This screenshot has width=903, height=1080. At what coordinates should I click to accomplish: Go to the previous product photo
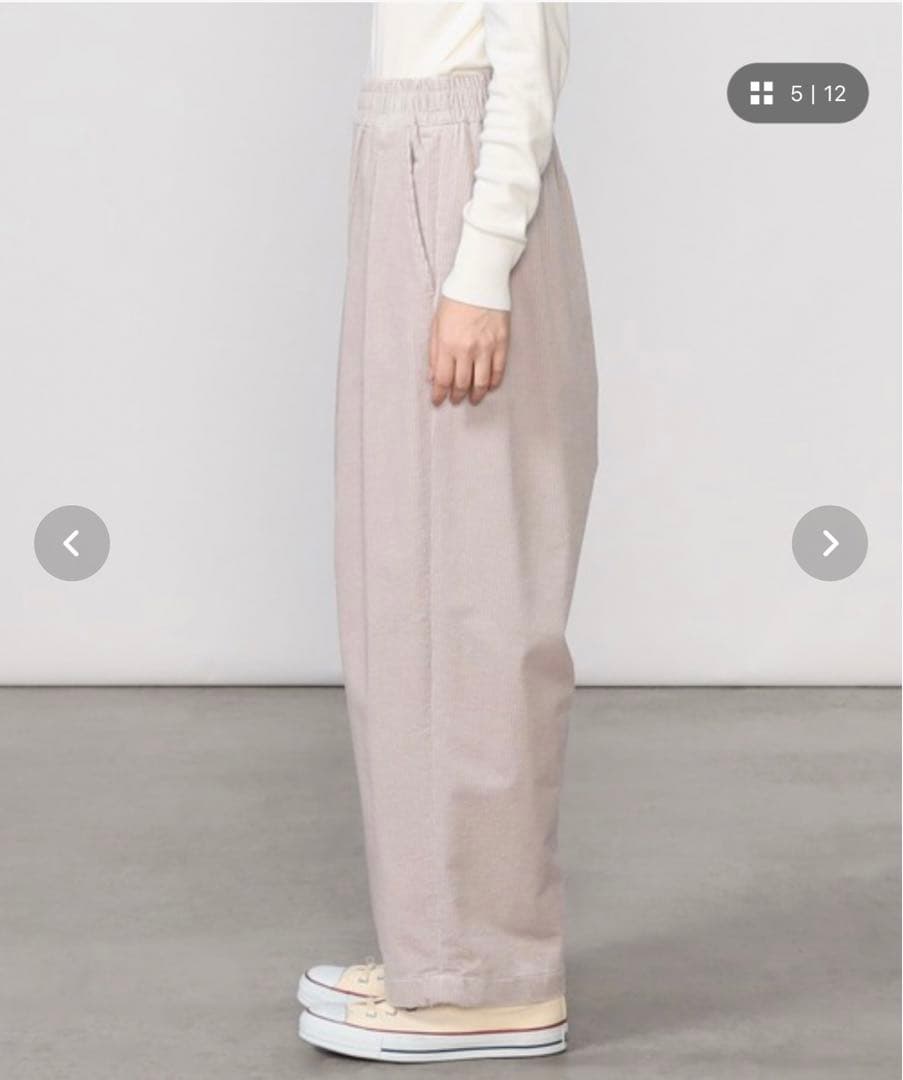point(72,543)
